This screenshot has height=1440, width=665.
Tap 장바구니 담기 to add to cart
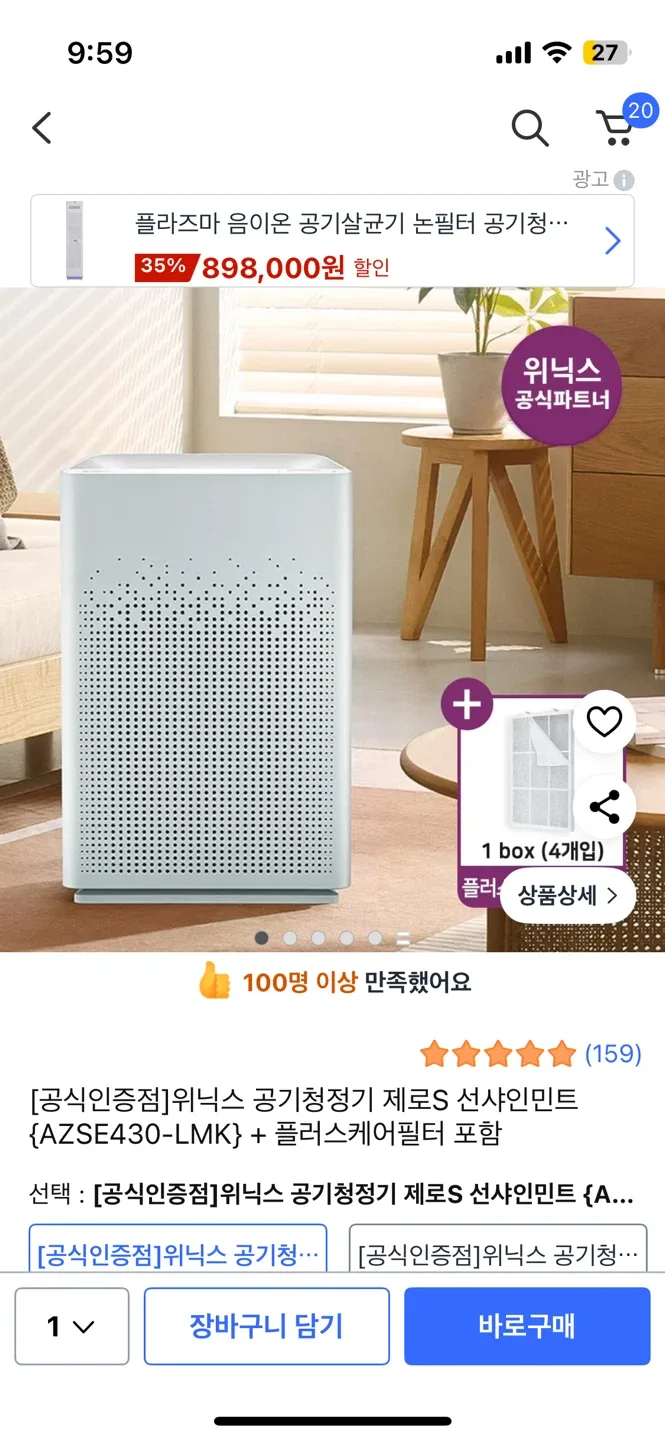266,1326
